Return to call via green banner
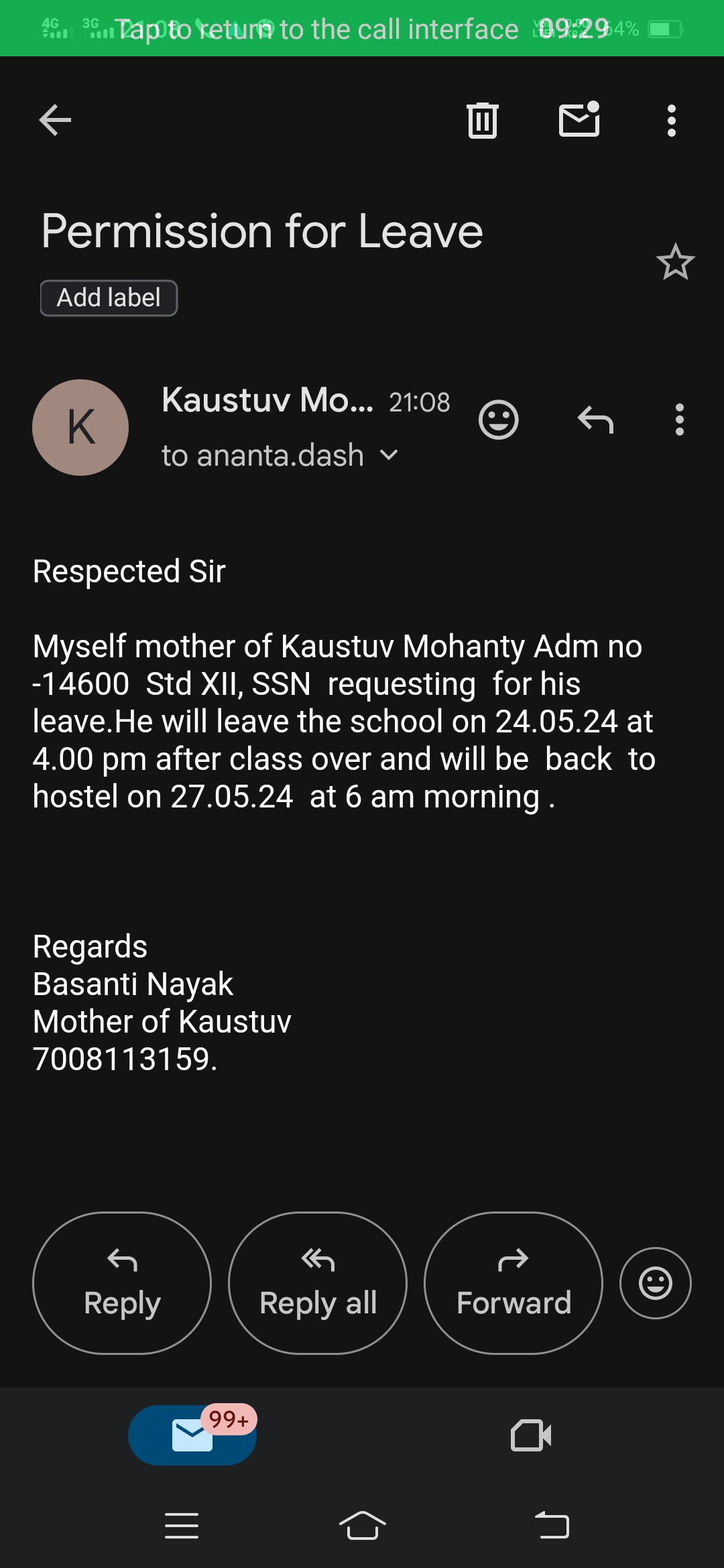 (362, 28)
